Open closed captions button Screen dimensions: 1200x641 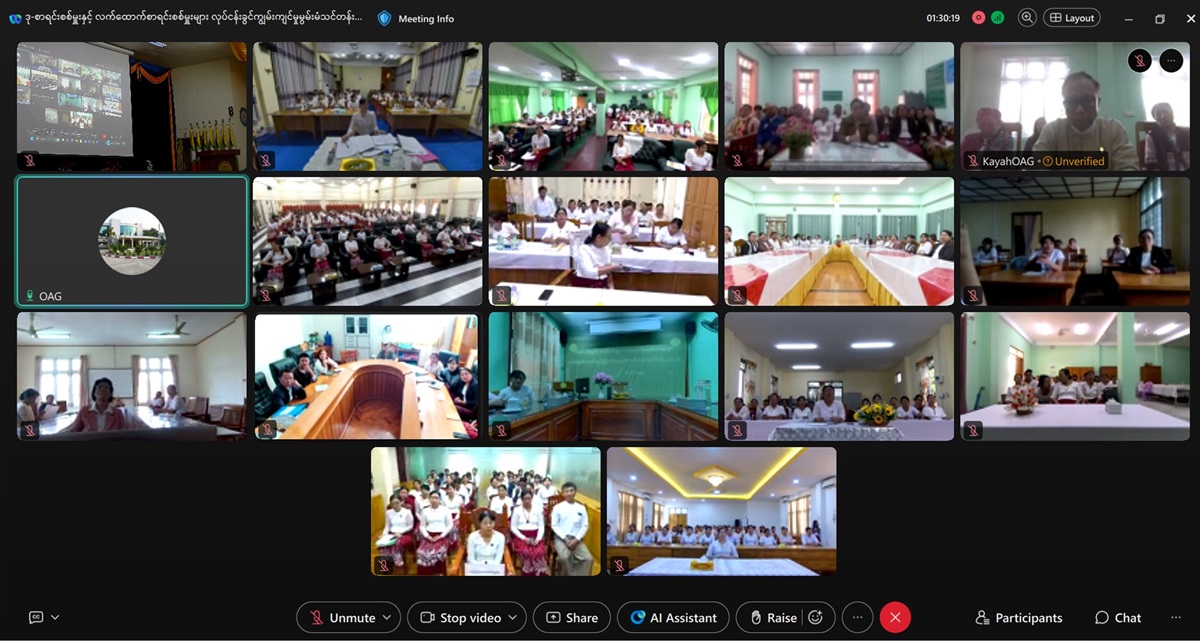pyautogui.click(x=37, y=618)
